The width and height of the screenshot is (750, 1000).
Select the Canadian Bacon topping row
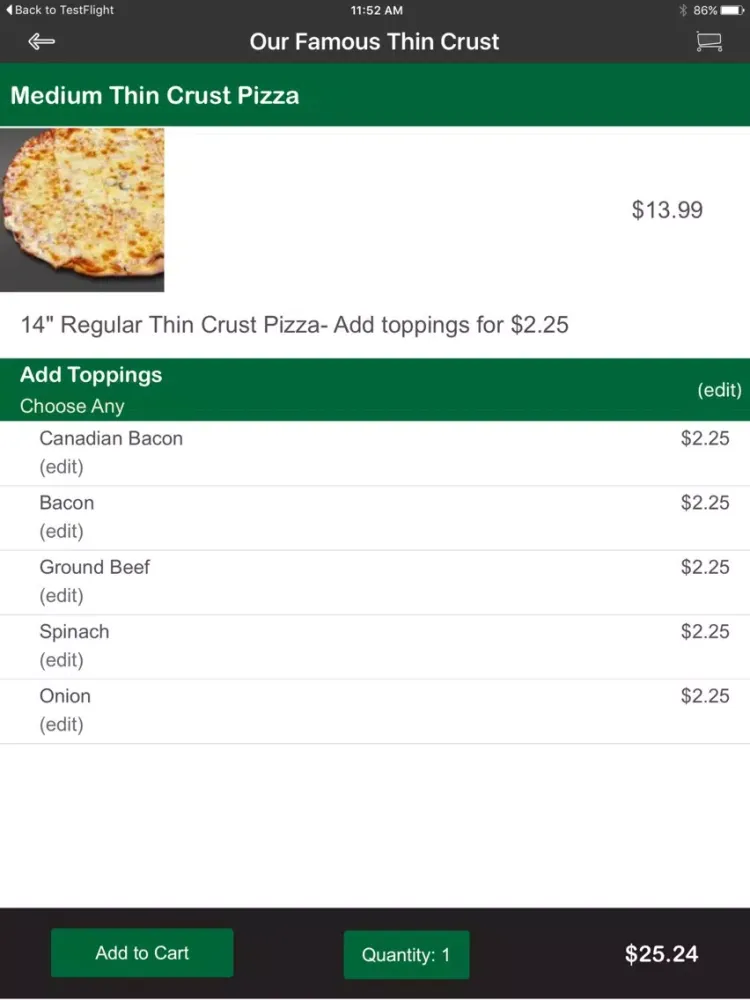coord(110,438)
